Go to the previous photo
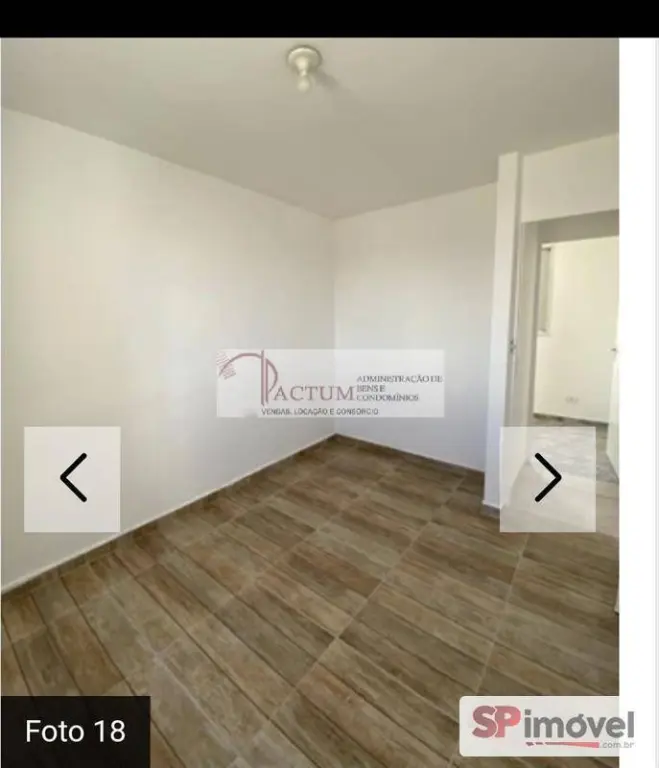 (x=72, y=479)
